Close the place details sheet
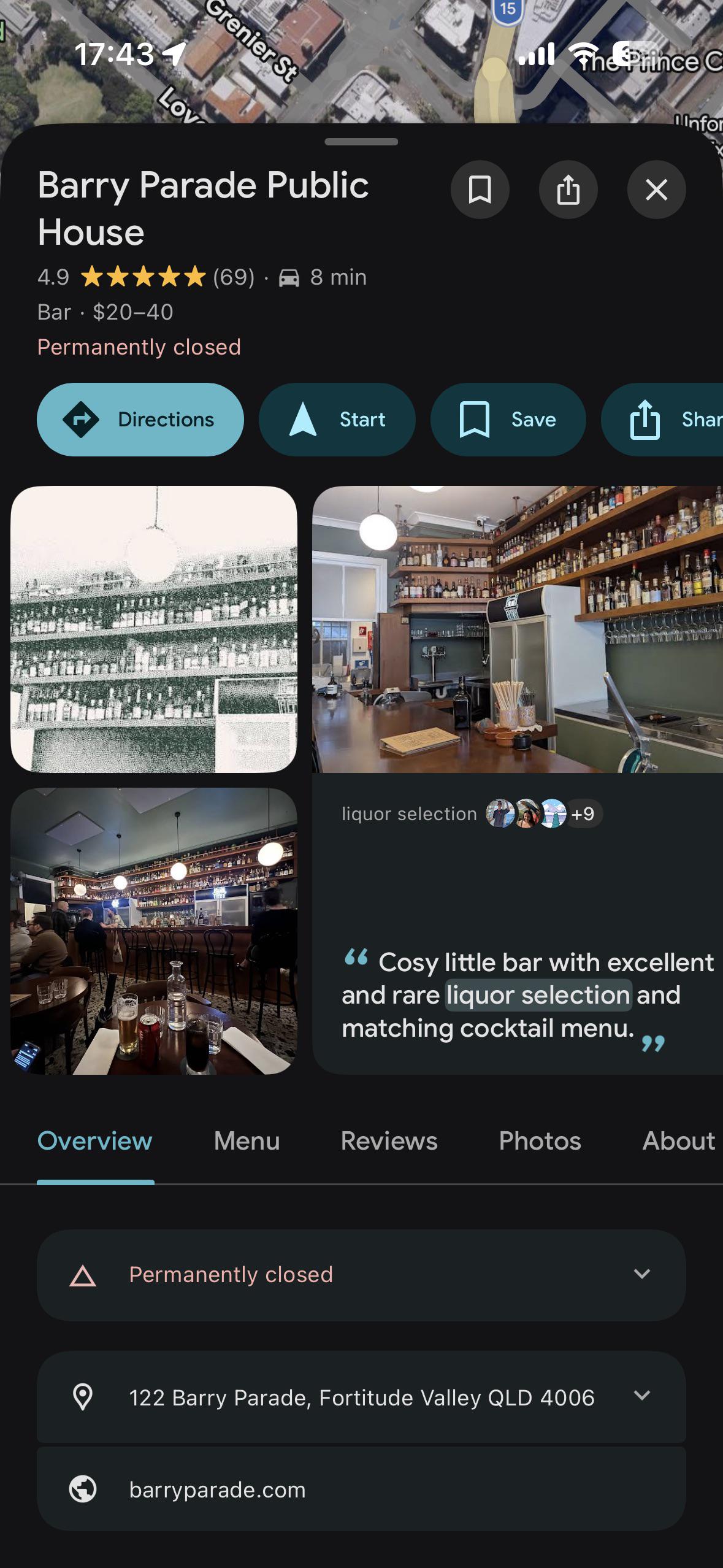The width and height of the screenshot is (723, 1568). tap(656, 190)
